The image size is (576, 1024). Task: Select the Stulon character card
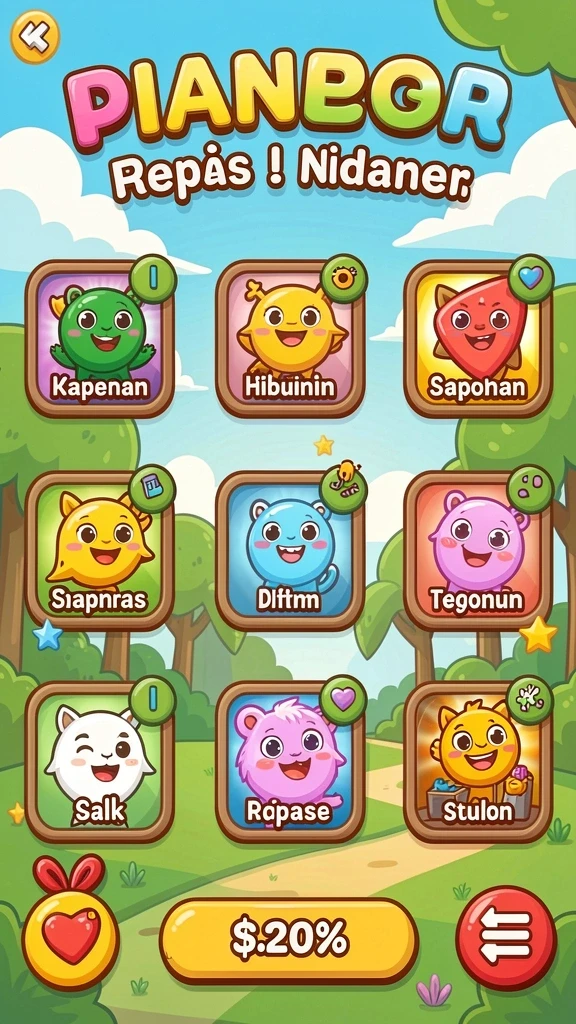click(x=478, y=762)
